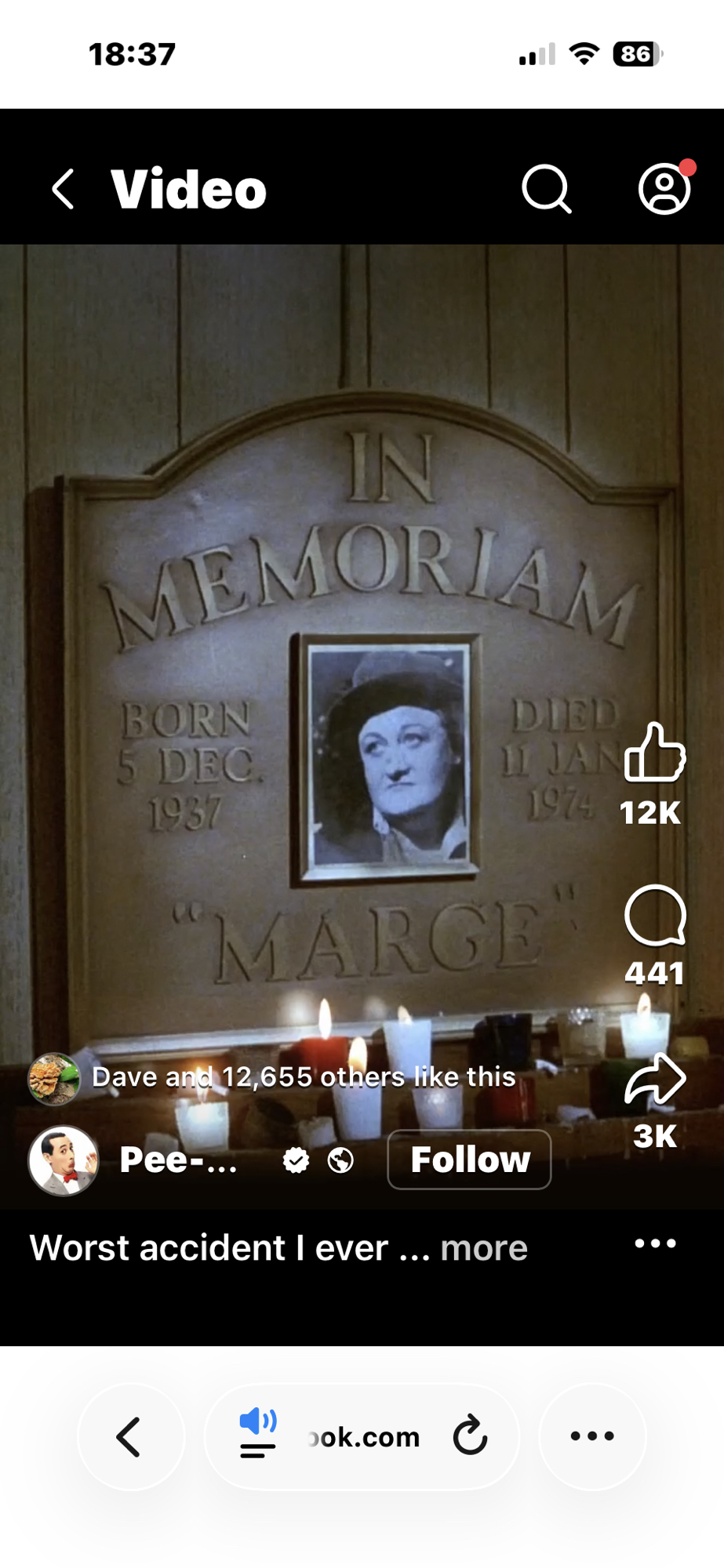Open the comments on this video
This screenshot has width=724, height=1568.
(654, 916)
